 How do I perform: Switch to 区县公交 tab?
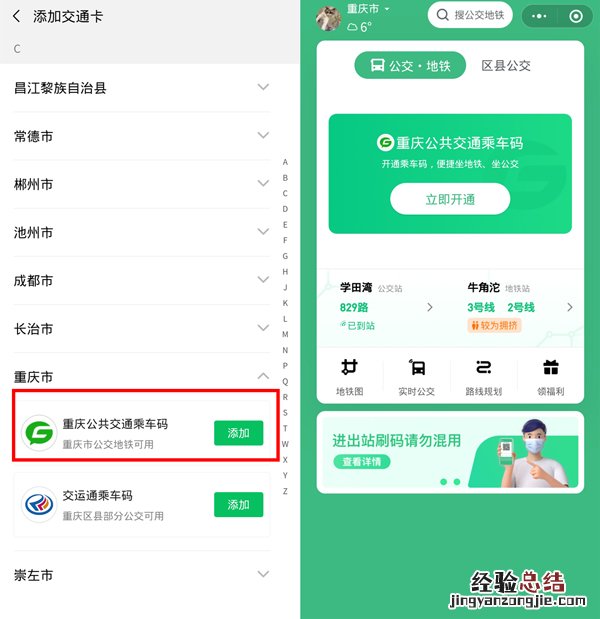[506, 66]
